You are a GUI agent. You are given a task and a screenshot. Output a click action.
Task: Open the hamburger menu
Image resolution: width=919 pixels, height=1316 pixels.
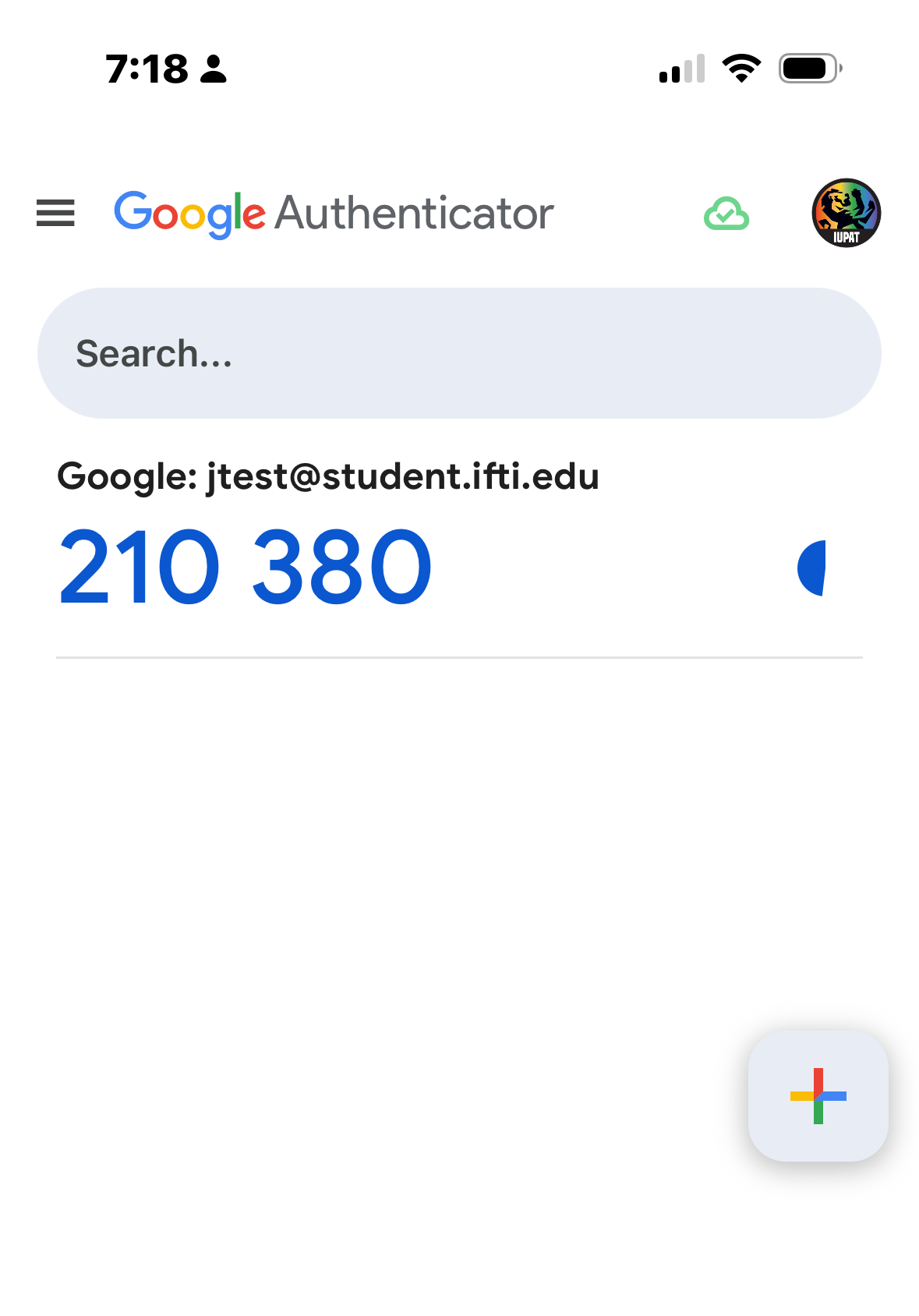(55, 213)
